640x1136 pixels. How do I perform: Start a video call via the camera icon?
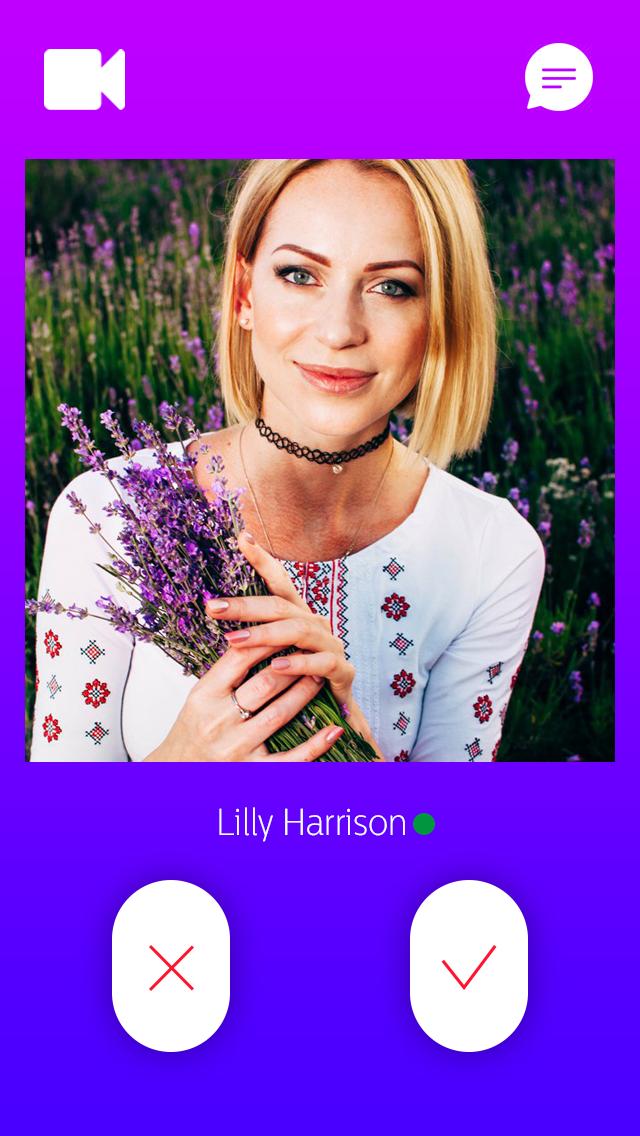(x=84, y=79)
